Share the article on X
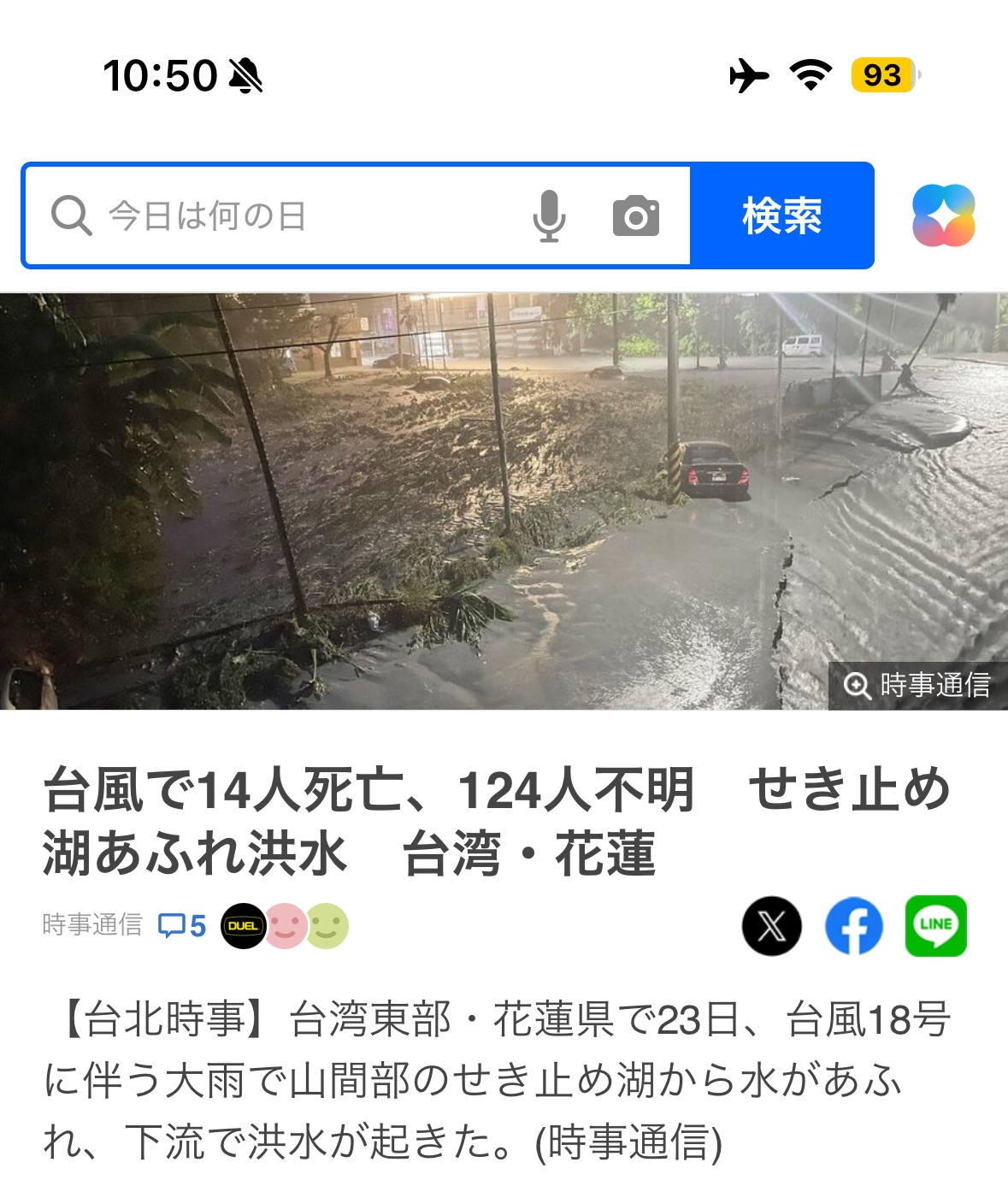 (x=771, y=925)
